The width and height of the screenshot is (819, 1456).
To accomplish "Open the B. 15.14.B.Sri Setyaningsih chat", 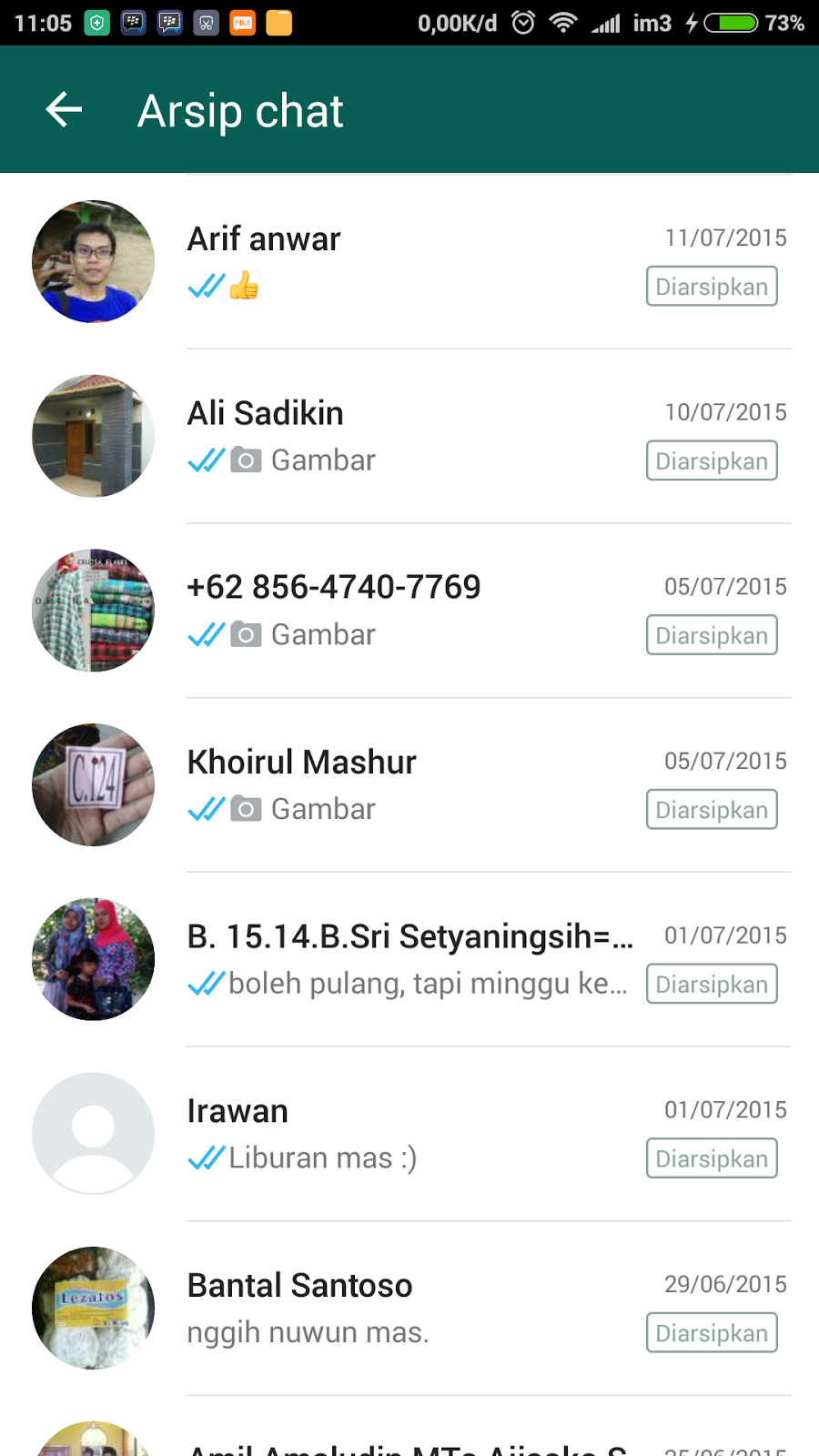I will tap(409, 959).
